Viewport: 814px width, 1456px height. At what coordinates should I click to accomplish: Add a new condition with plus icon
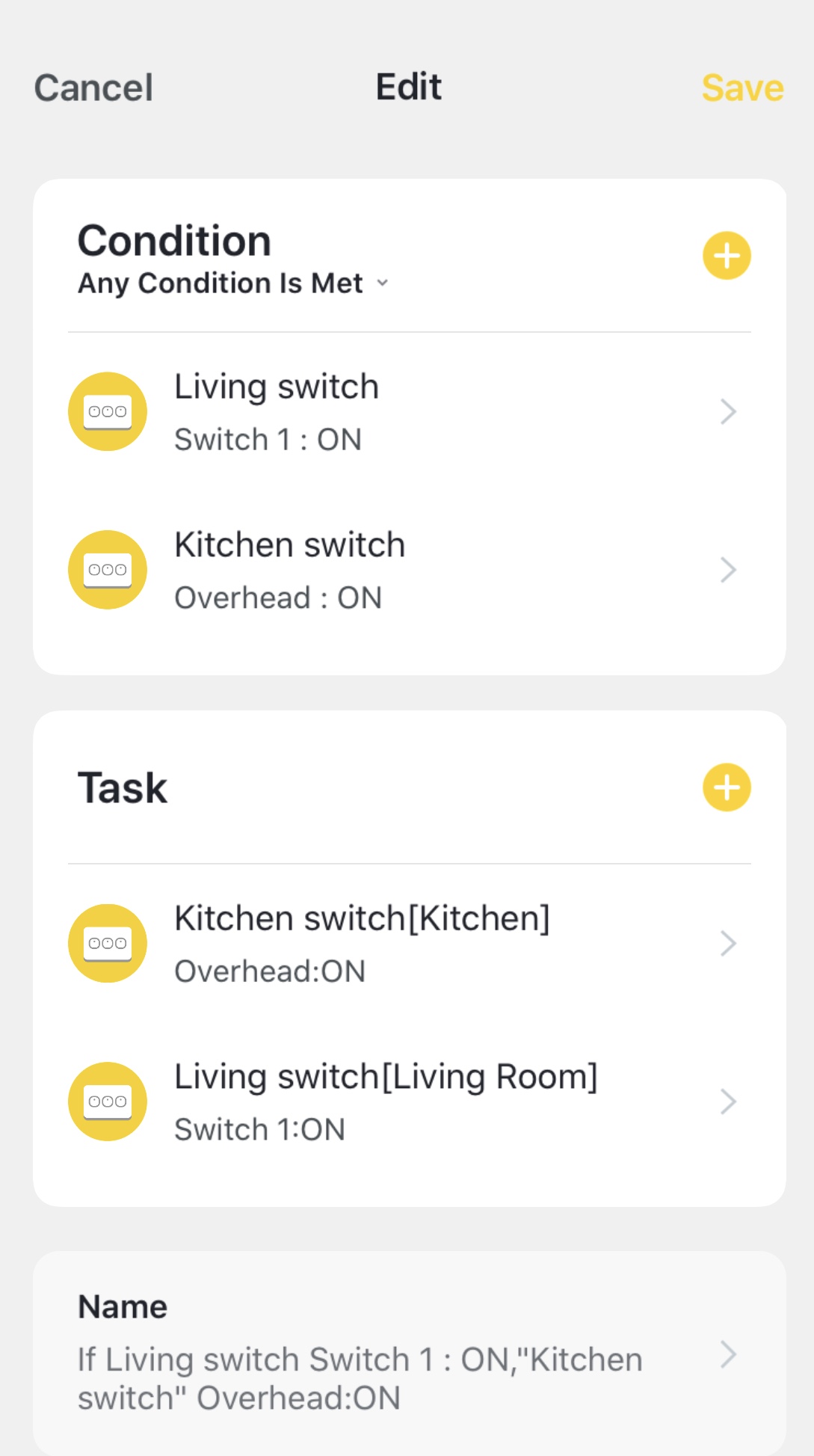pos(726,256)
